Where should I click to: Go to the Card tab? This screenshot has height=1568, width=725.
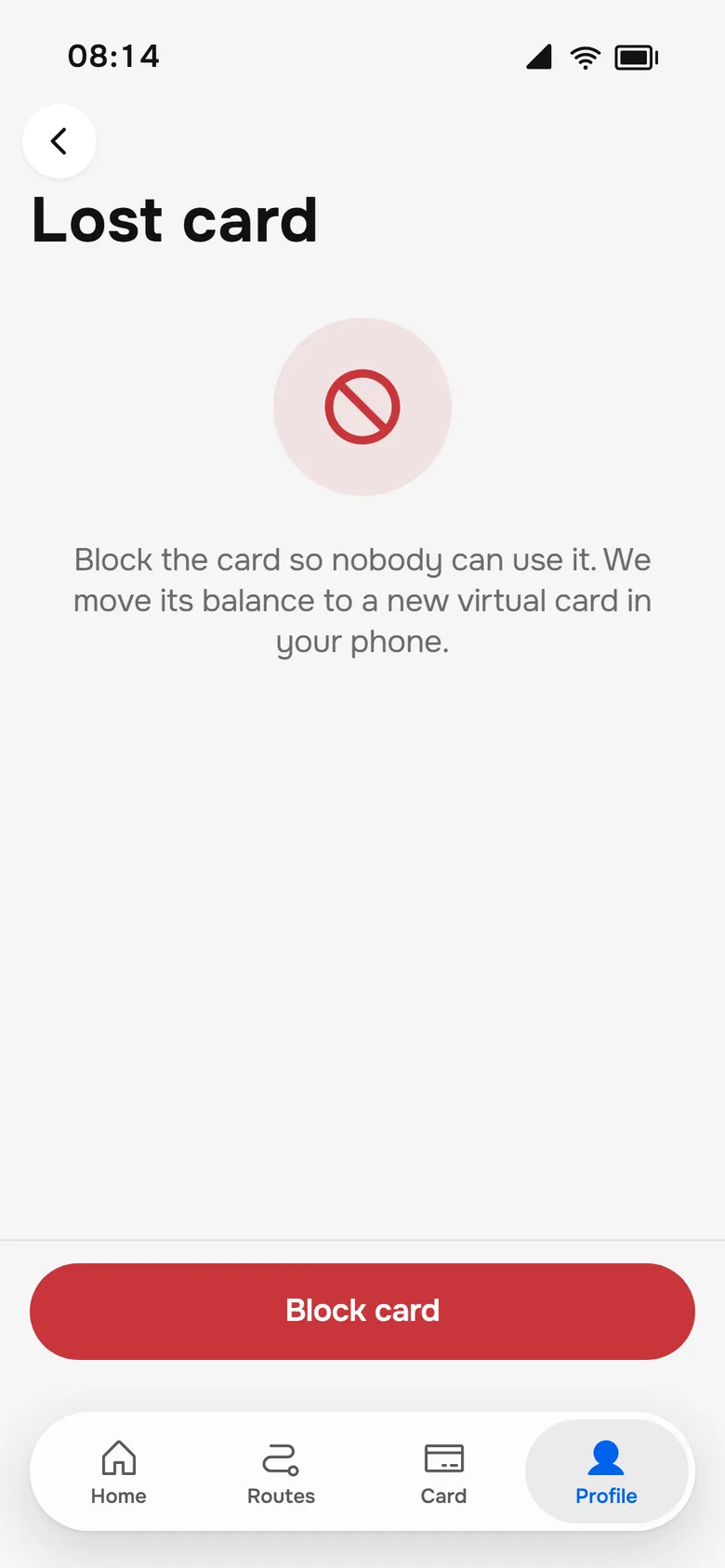click(x=443, y=1471)
